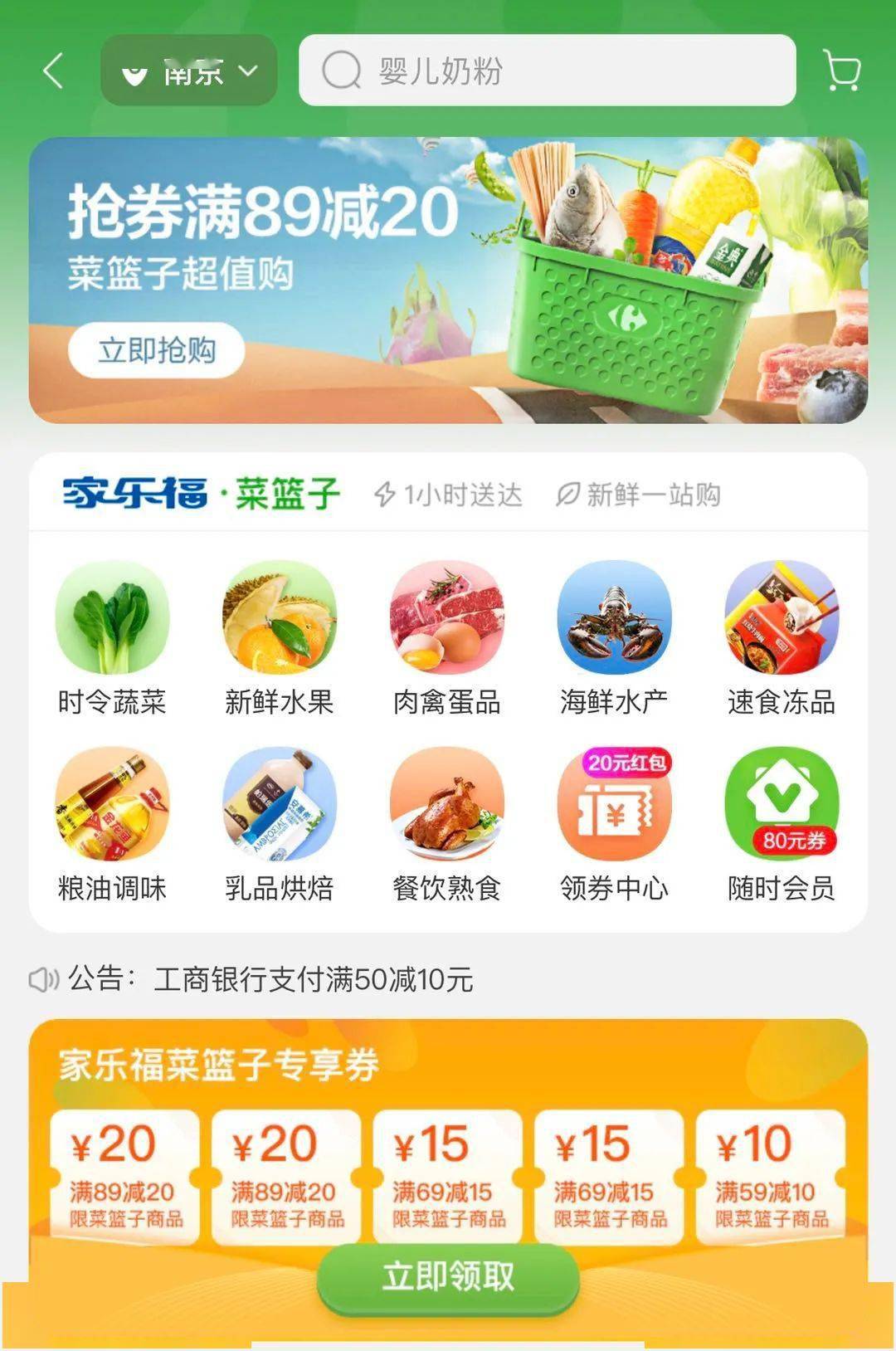Go back using the top-left arrow
The image size is (896, 1351).
tap(53, 71)
